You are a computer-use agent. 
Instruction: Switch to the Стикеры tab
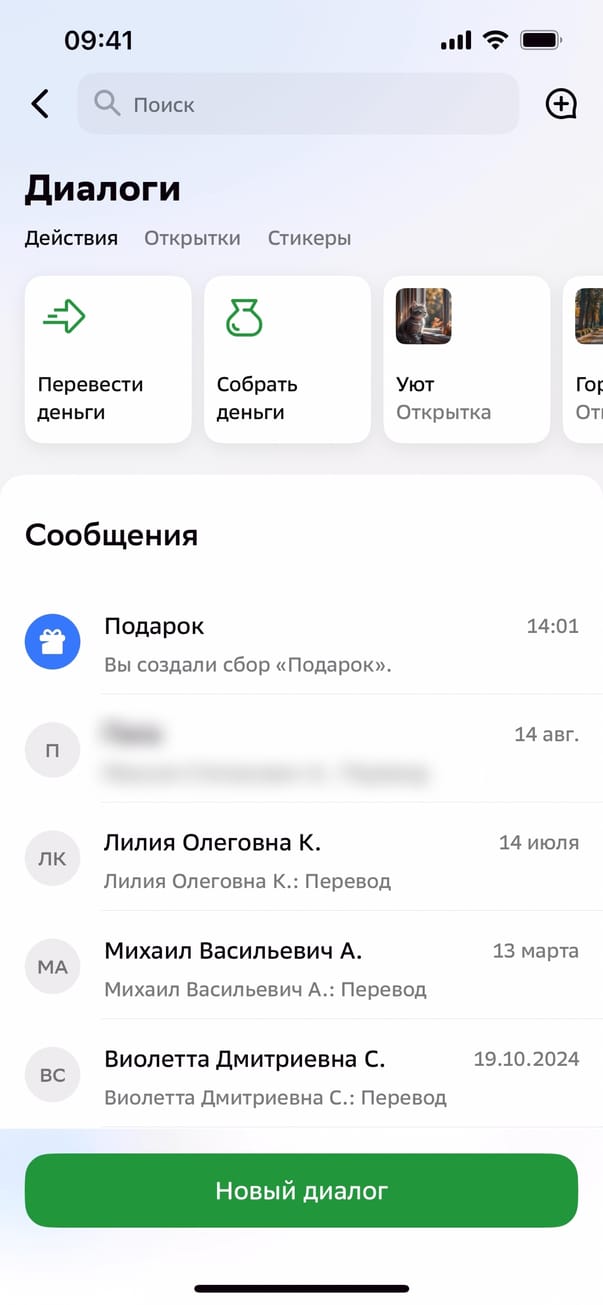coord(309,238)
